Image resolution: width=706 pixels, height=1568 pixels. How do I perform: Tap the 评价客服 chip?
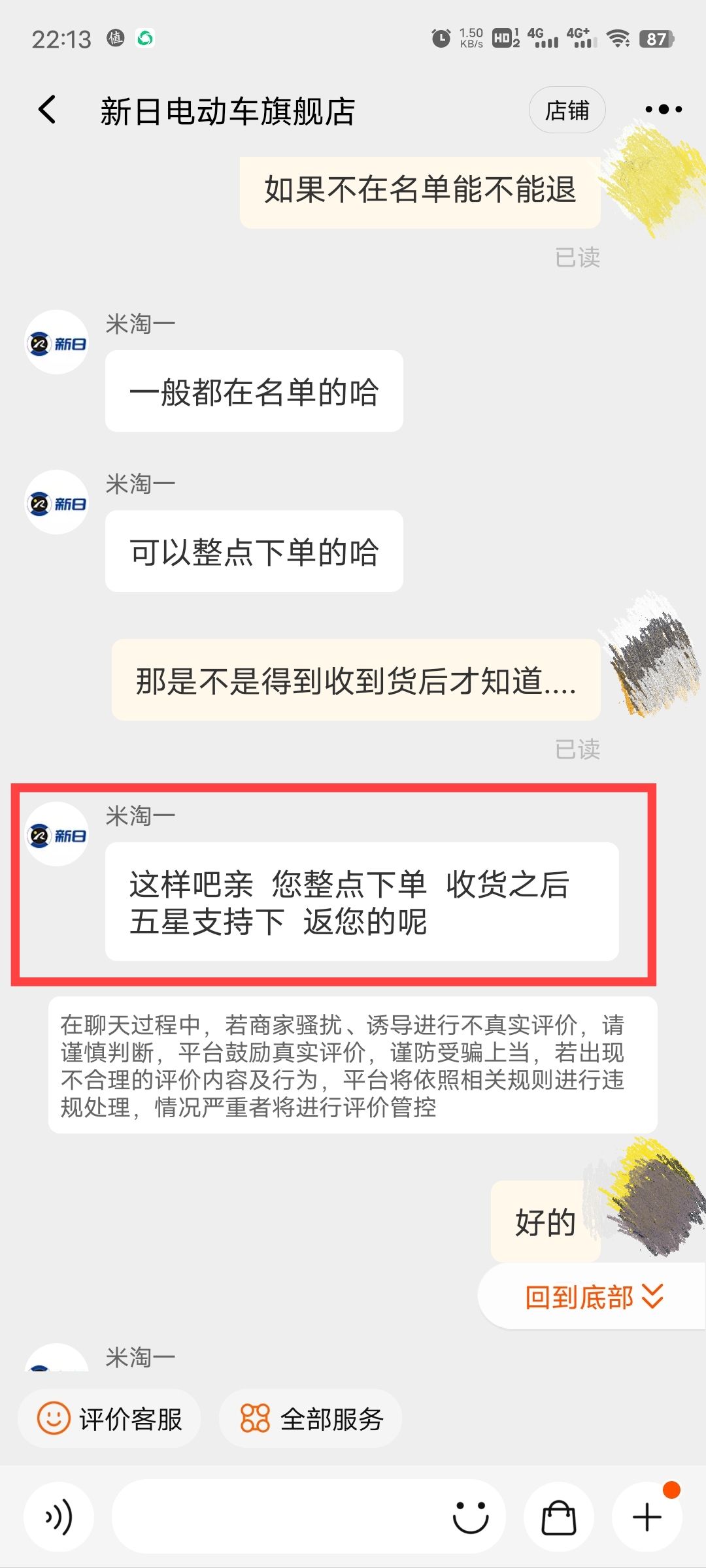[x=109, y=1419]
